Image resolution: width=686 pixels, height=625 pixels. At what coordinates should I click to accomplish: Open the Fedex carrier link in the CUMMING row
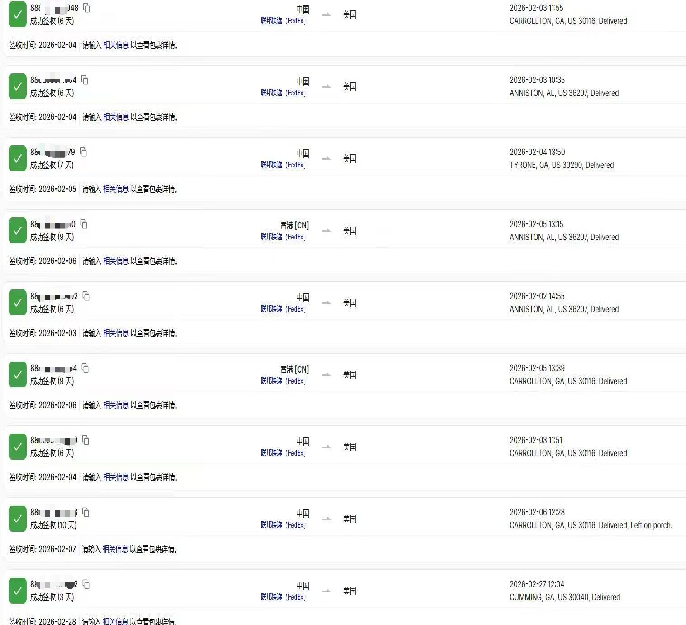click(296, 597)
